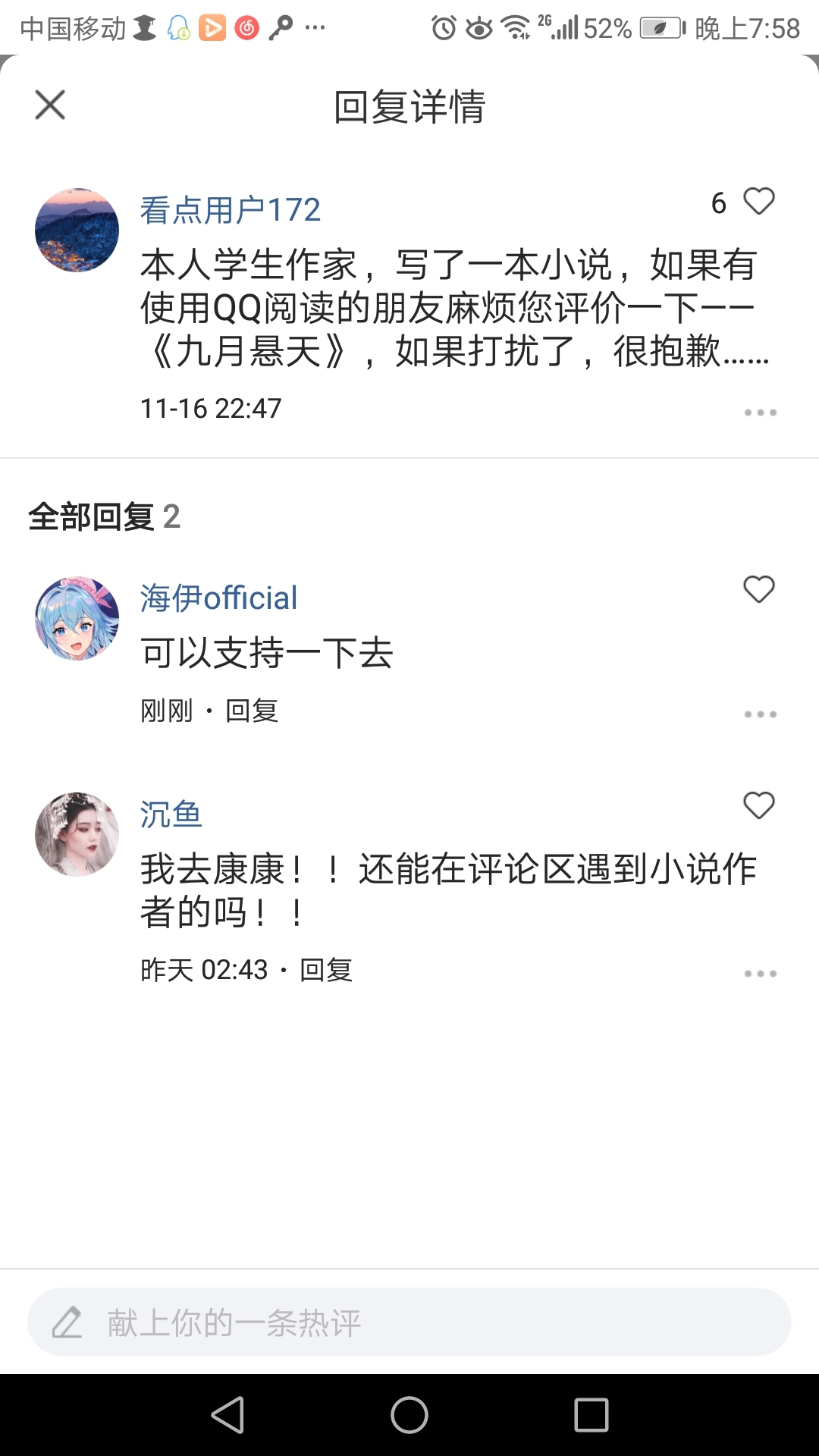Reply to 沉鱼's comment
The width and height of the screenshot is (819, 1456).
tap(326, 970)
